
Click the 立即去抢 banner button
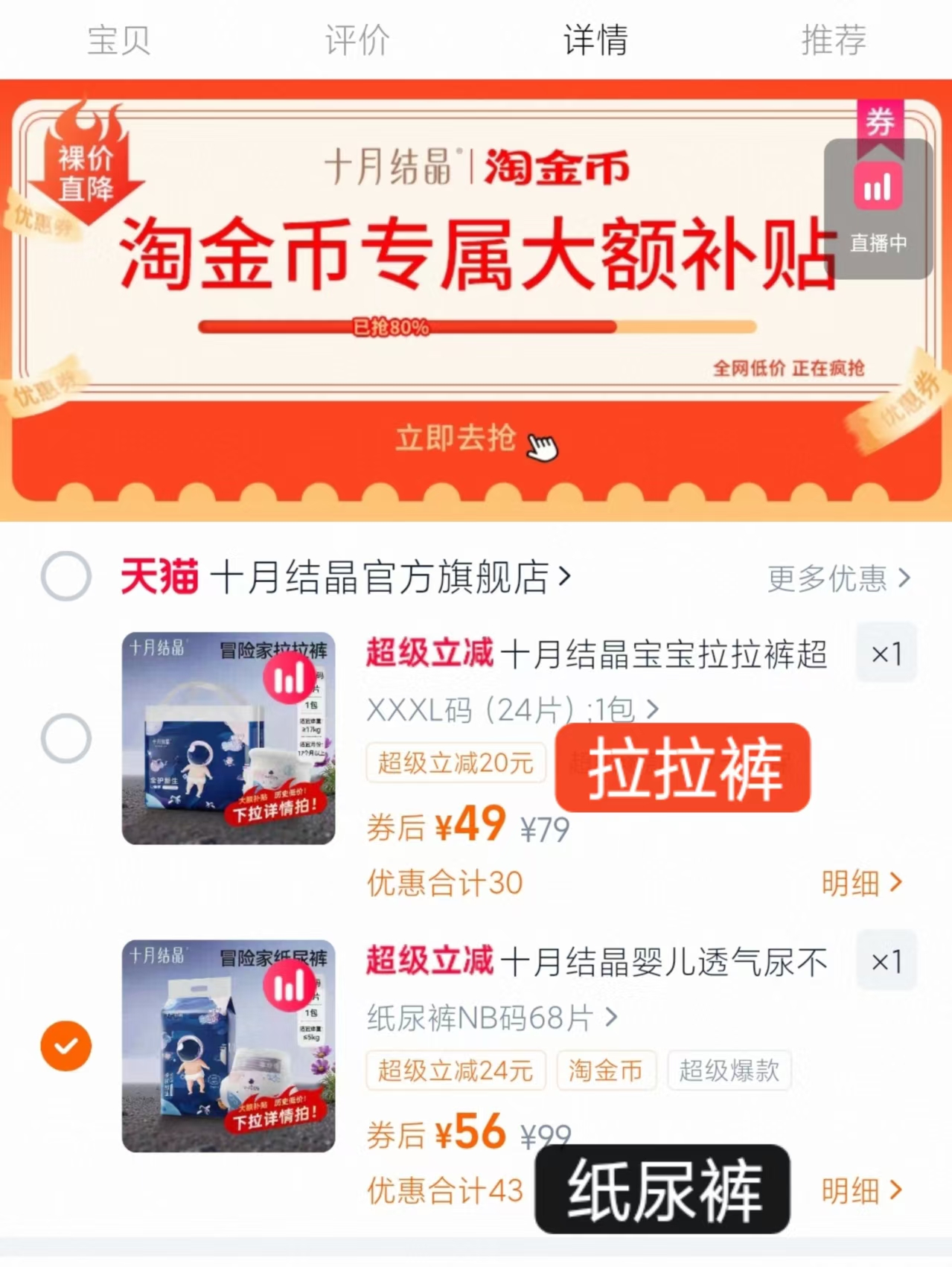pyautogui.click(x=458, y=440)
